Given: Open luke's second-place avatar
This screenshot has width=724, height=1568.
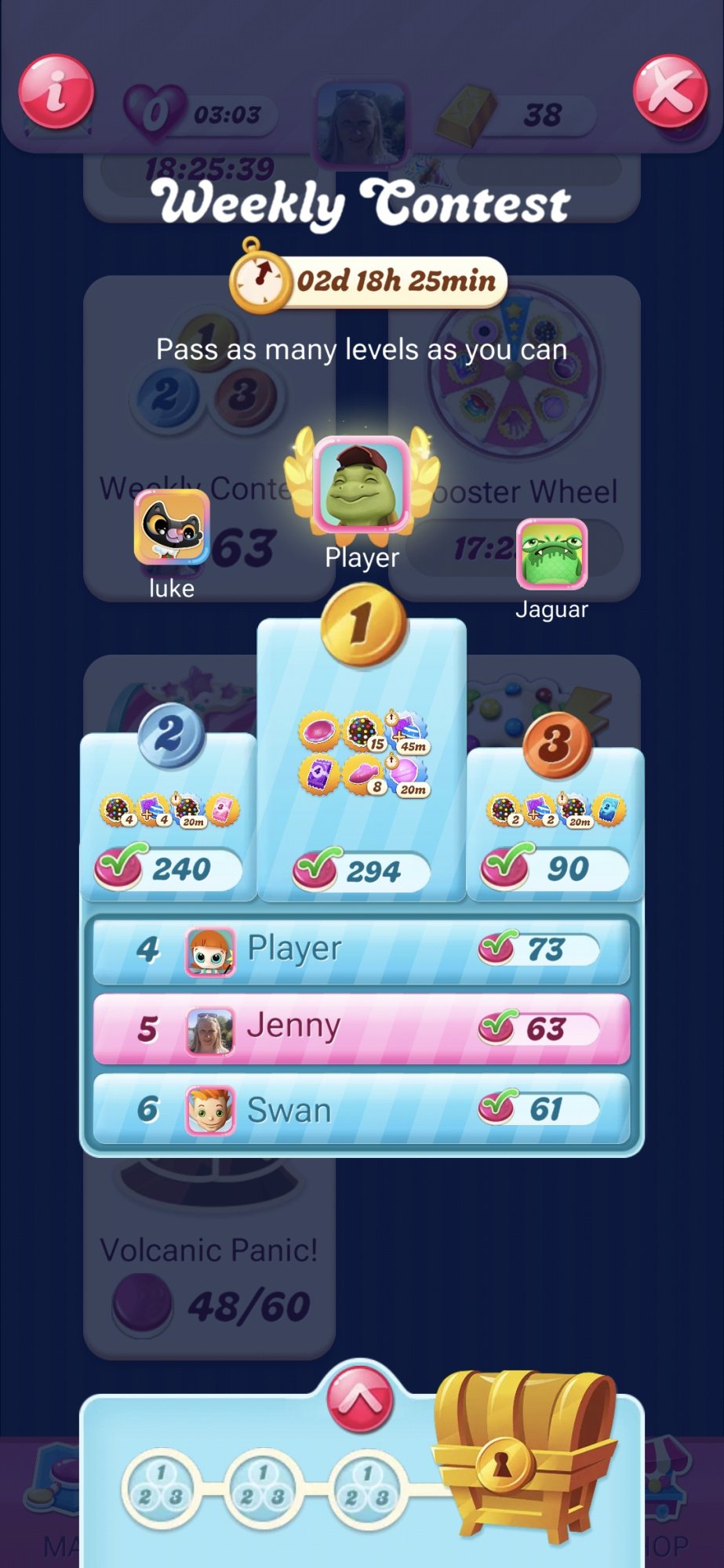Looking at the screenshot, I should click(171, 527).
